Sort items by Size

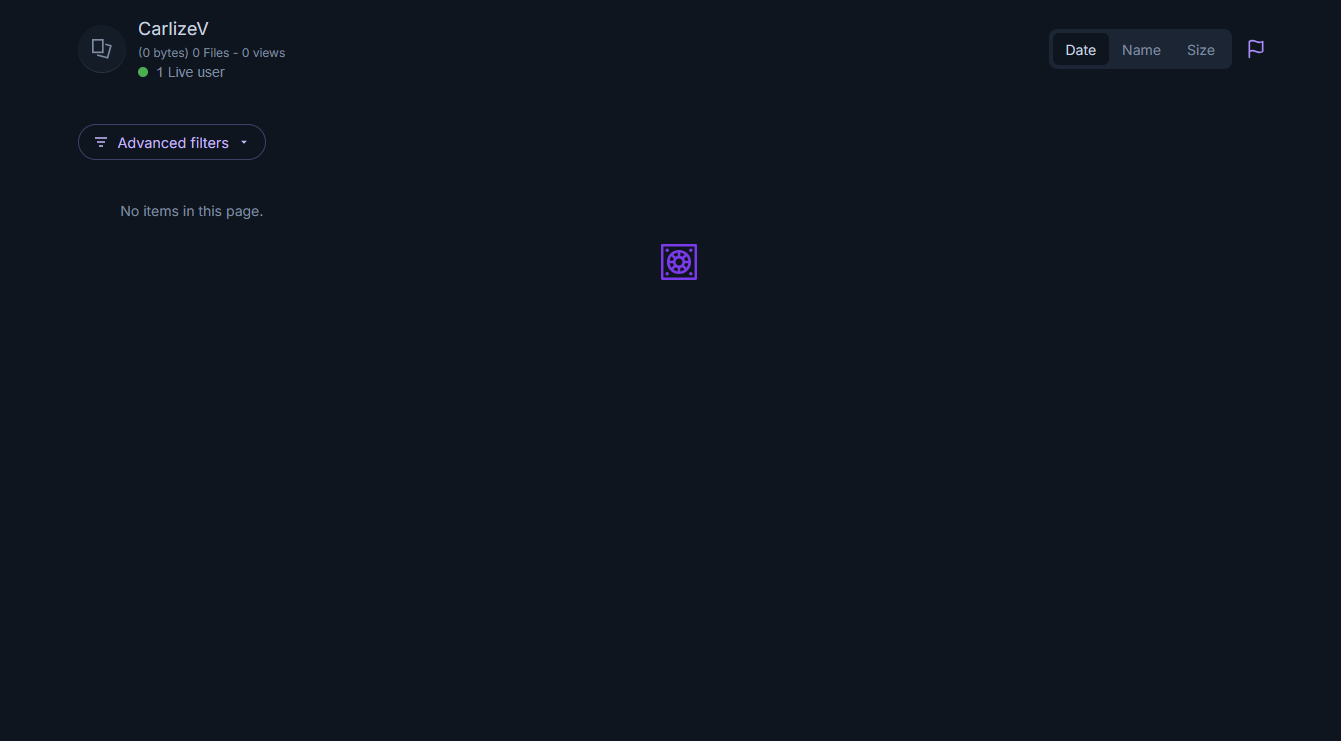1201,50
